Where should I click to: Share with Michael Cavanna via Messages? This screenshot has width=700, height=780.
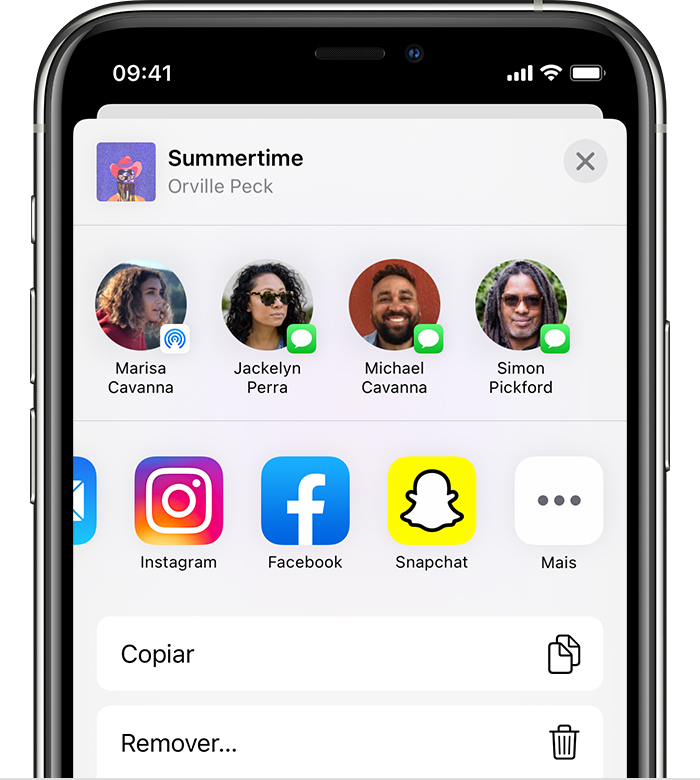click(394, 306)
